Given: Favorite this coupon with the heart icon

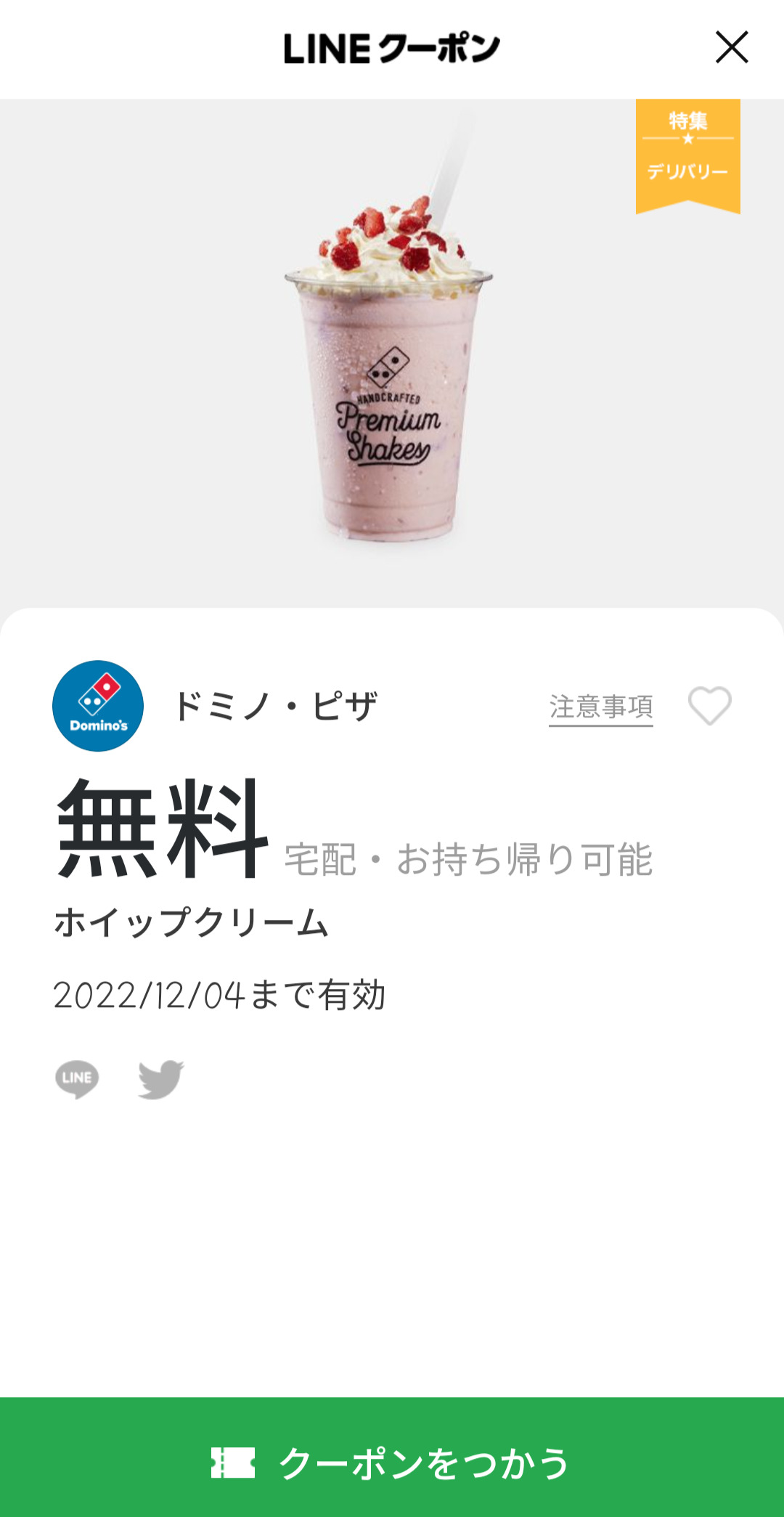Looking at the screenshot, I should [x=710, y=706].
